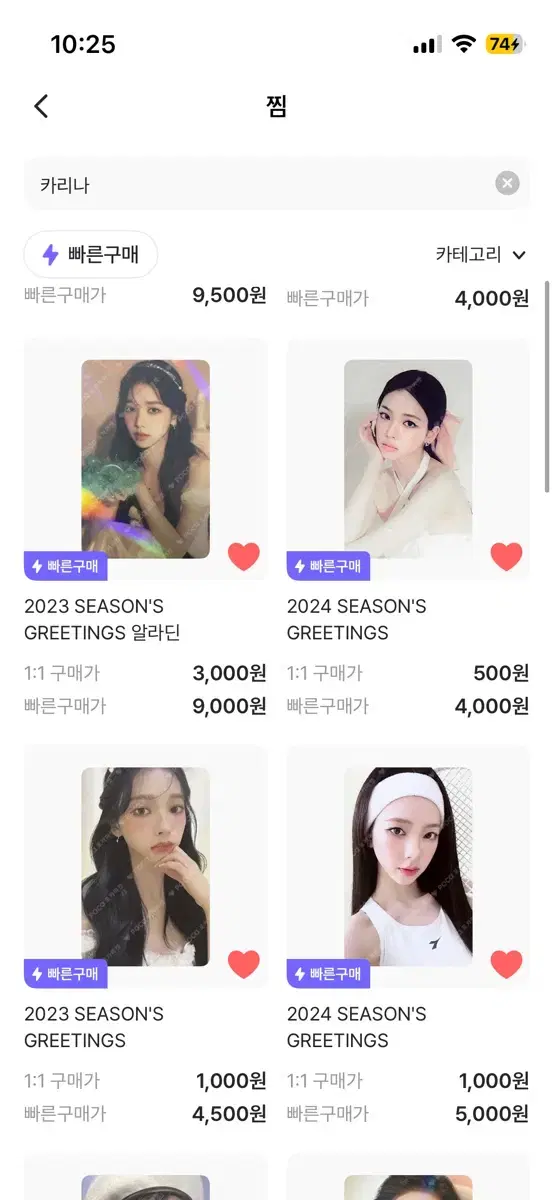Remove heart on 2024 SEASON'S GREETINGS 500원 item
This screenshot has width=554, height=1200.
[x=507, y=556]
